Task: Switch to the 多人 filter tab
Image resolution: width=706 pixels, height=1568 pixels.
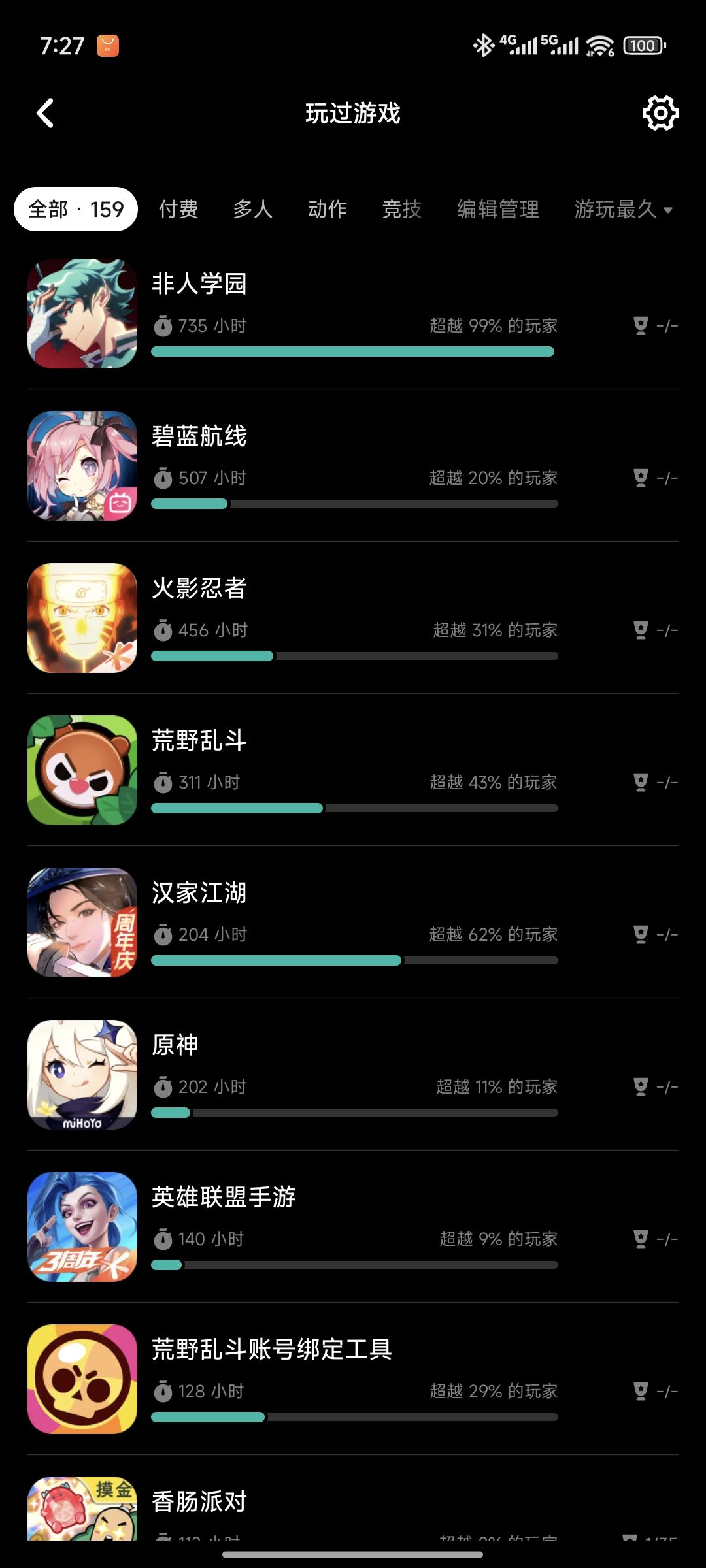Action: [253, 209]
